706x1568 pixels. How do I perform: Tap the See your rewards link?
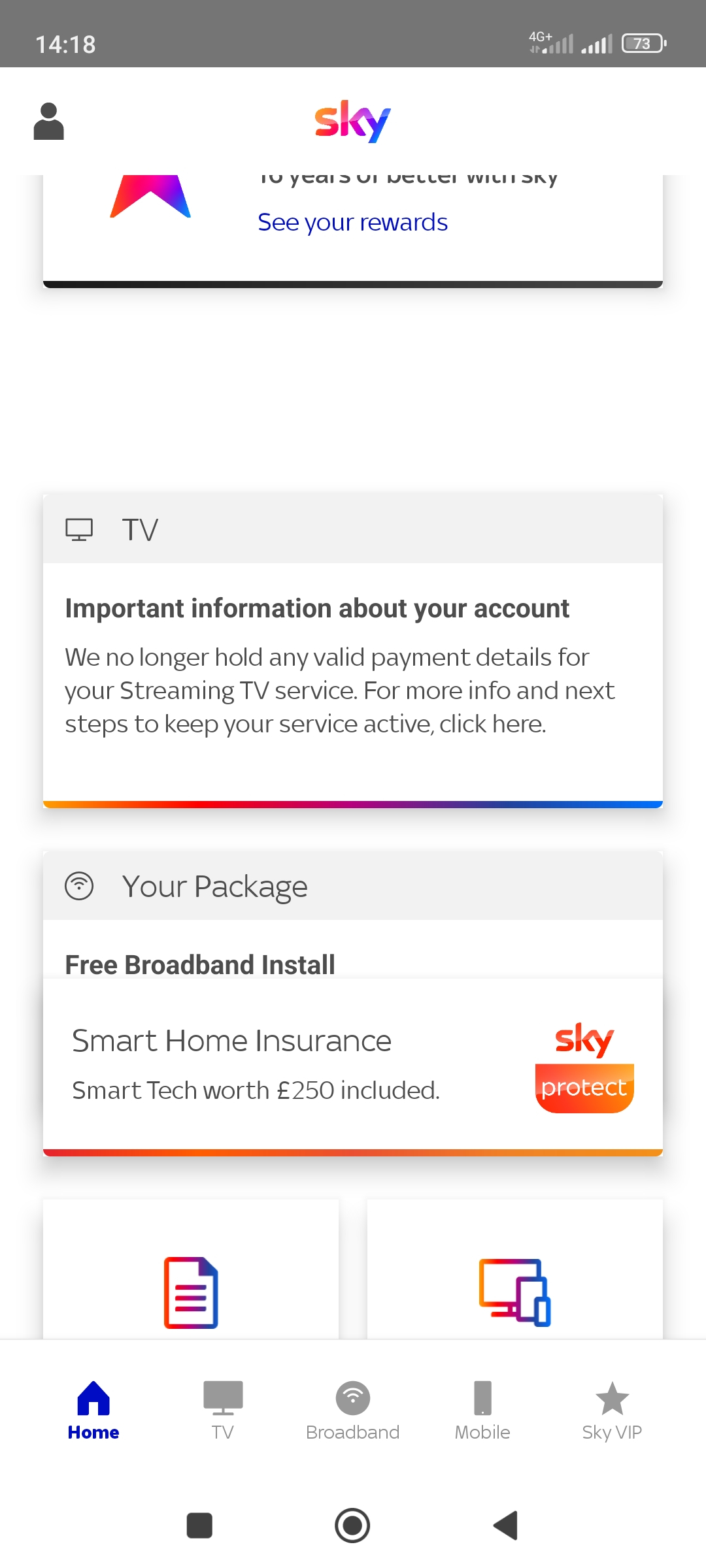tap(352, 223)
